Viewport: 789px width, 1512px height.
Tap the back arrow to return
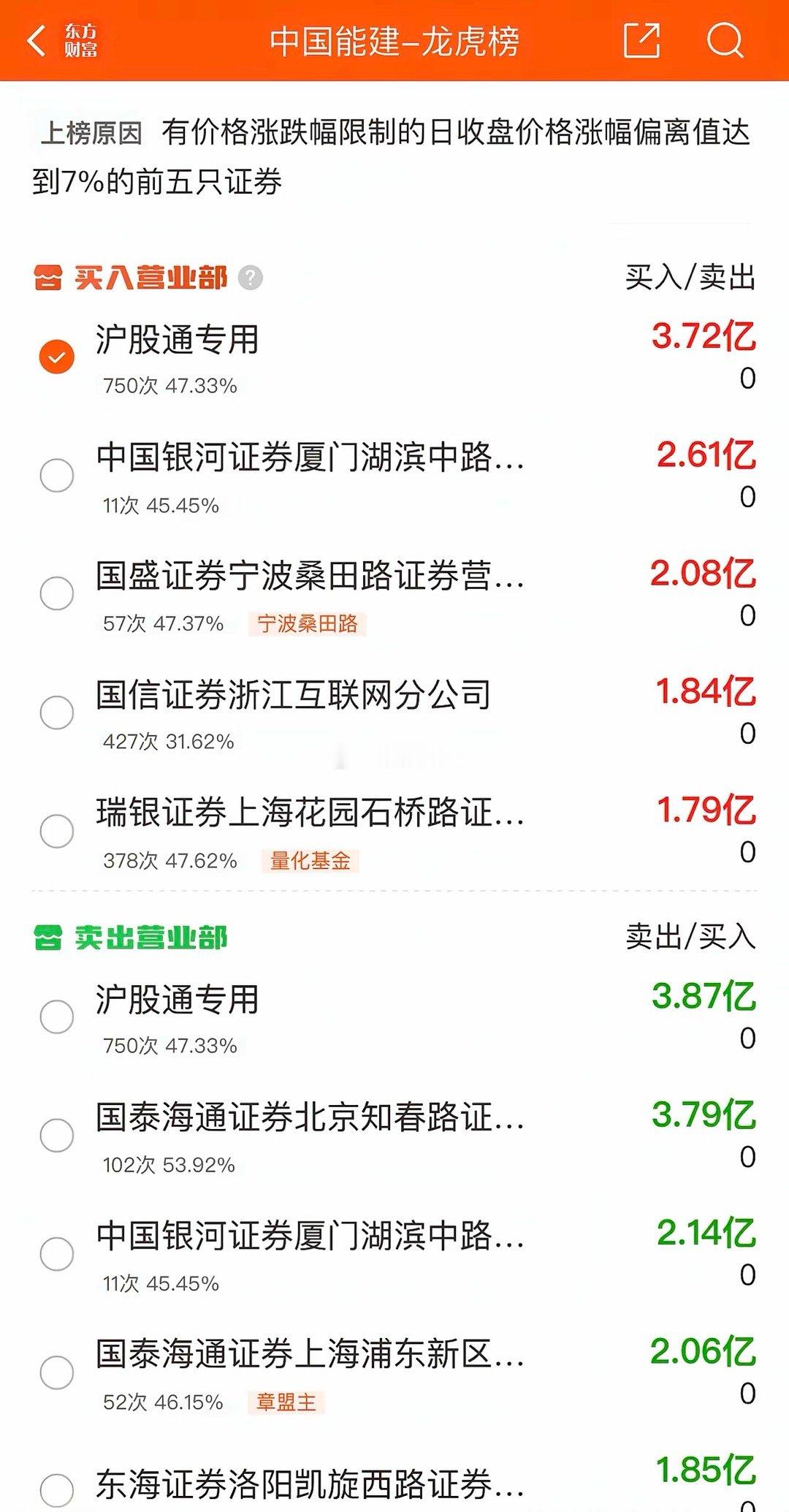coord(37,42)
